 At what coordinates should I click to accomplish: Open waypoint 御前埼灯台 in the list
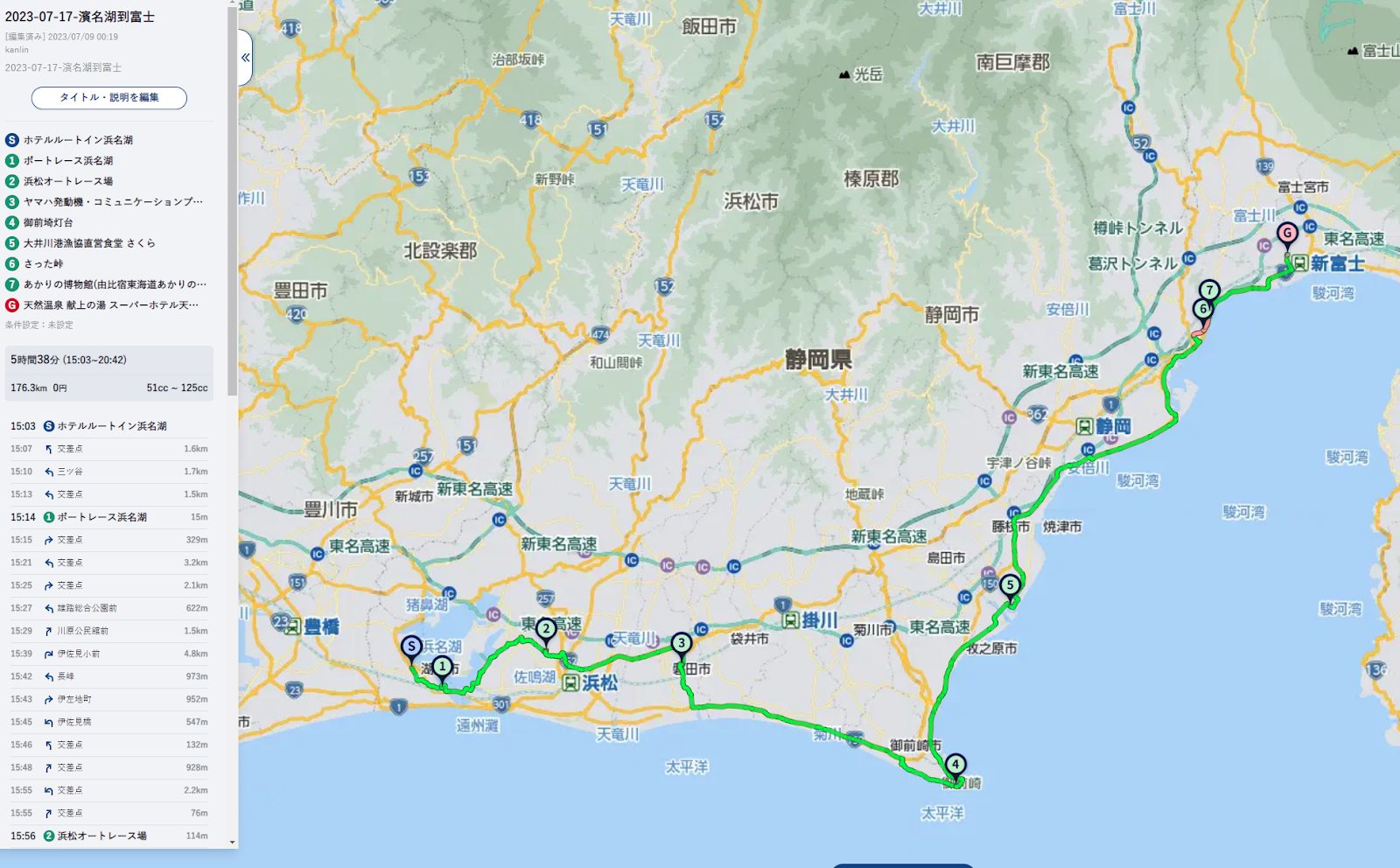(48, 222)
